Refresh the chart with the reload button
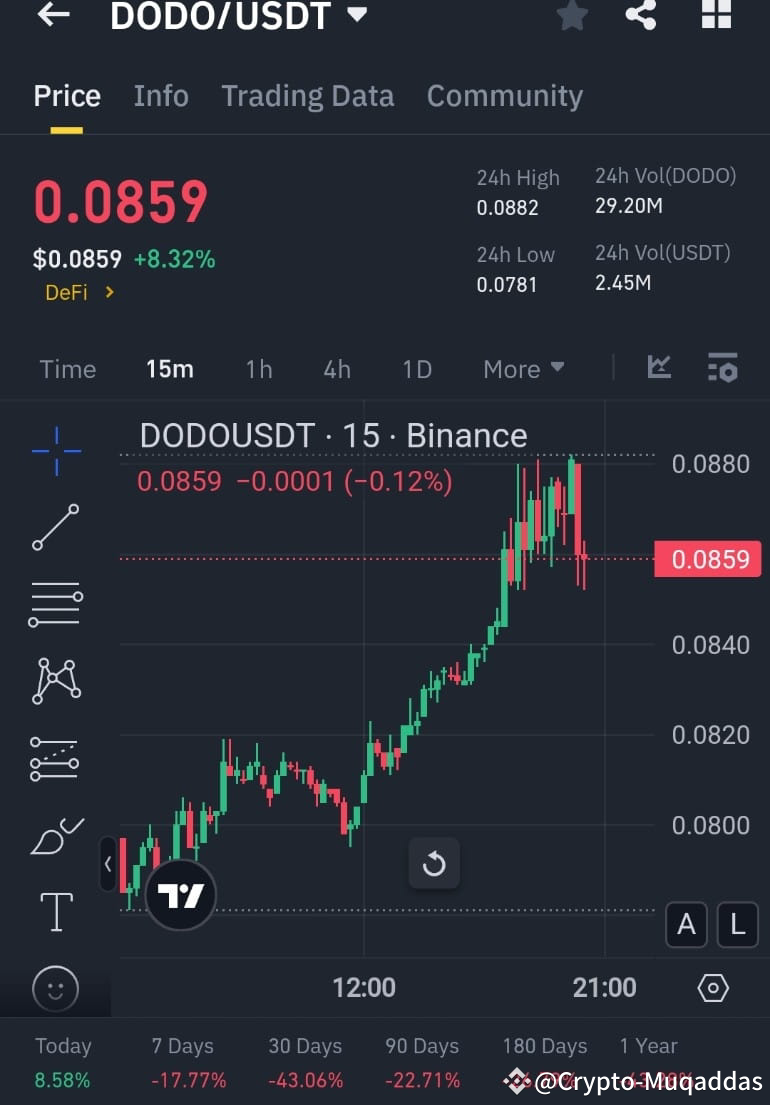The image size is (770, 1105). [434, 863]
